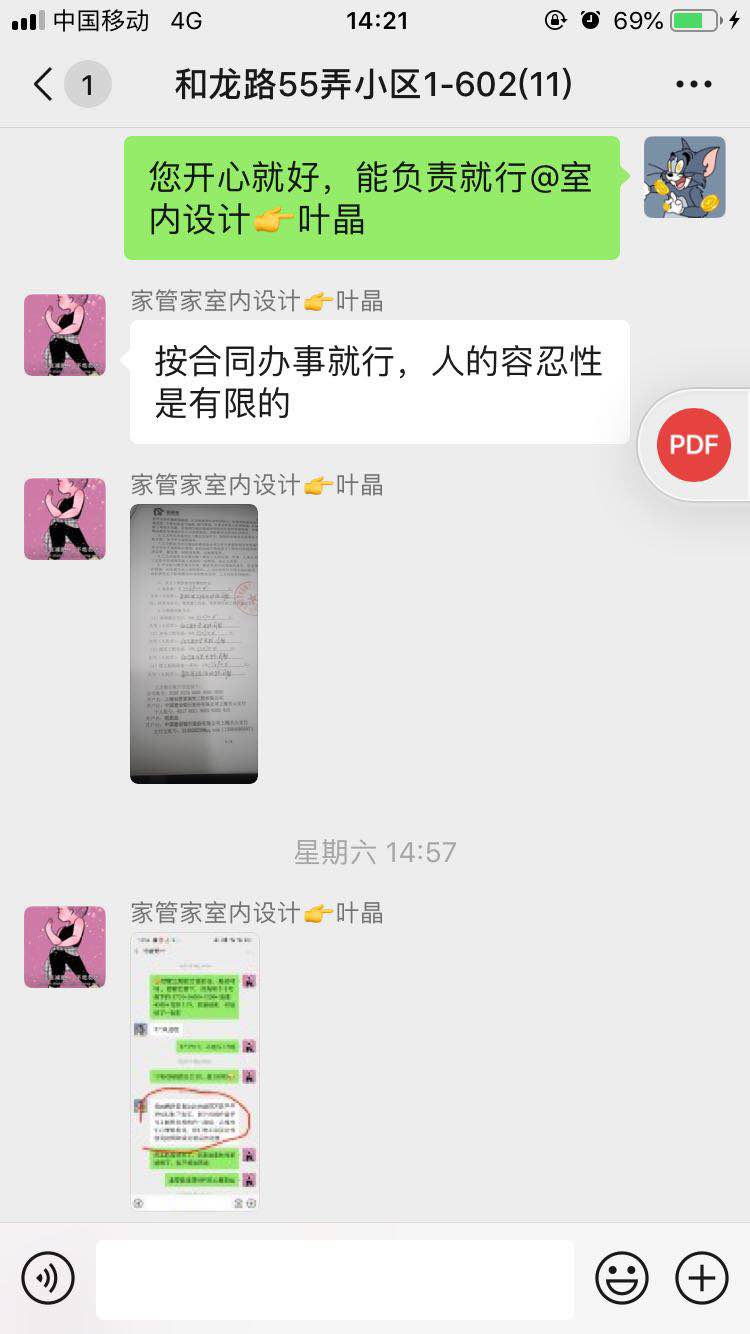Open the chat screenshot image with red circle

[195, 1071]
